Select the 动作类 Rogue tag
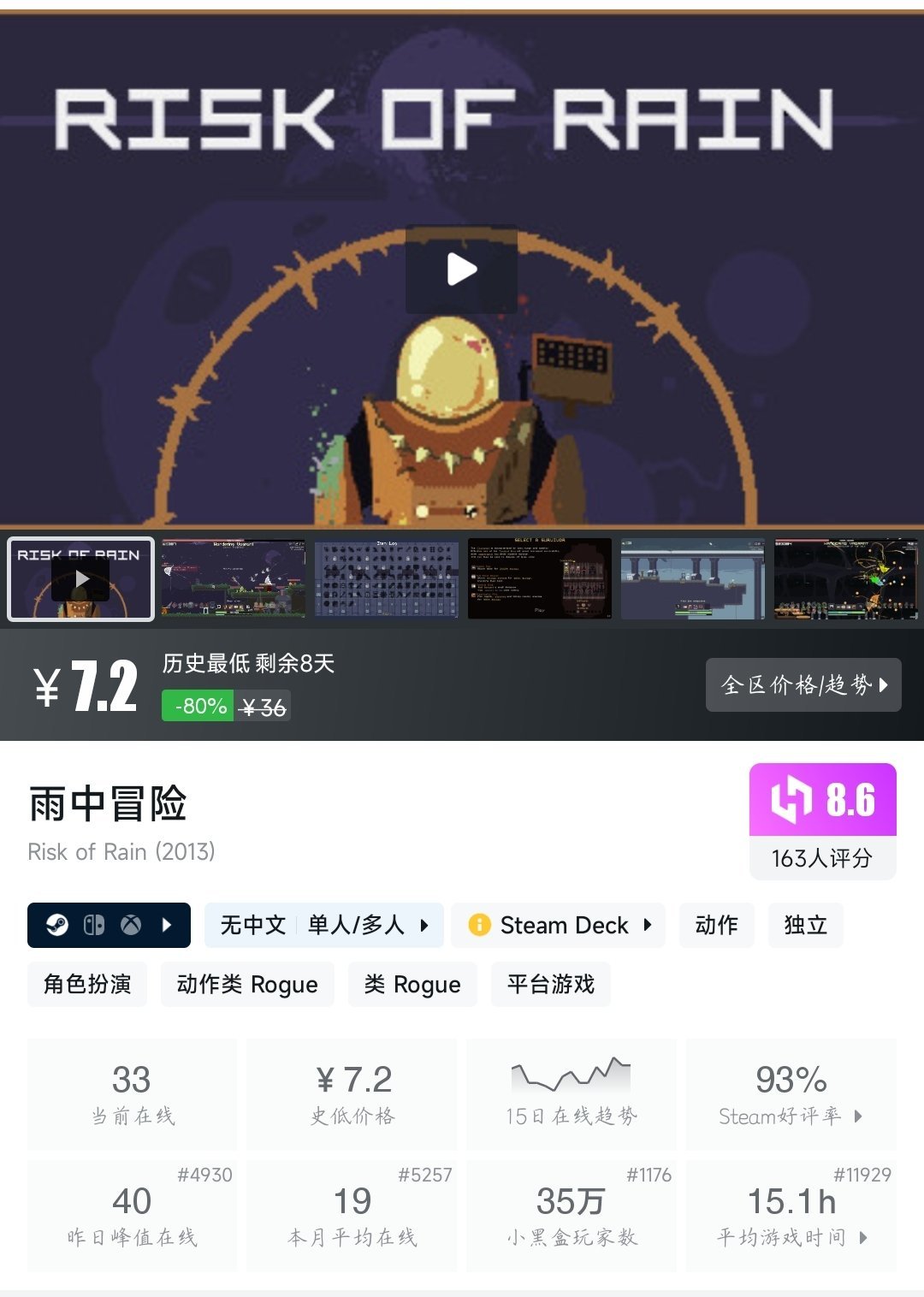The width and height of the screenshot is (924, 1297). point(247,984)
